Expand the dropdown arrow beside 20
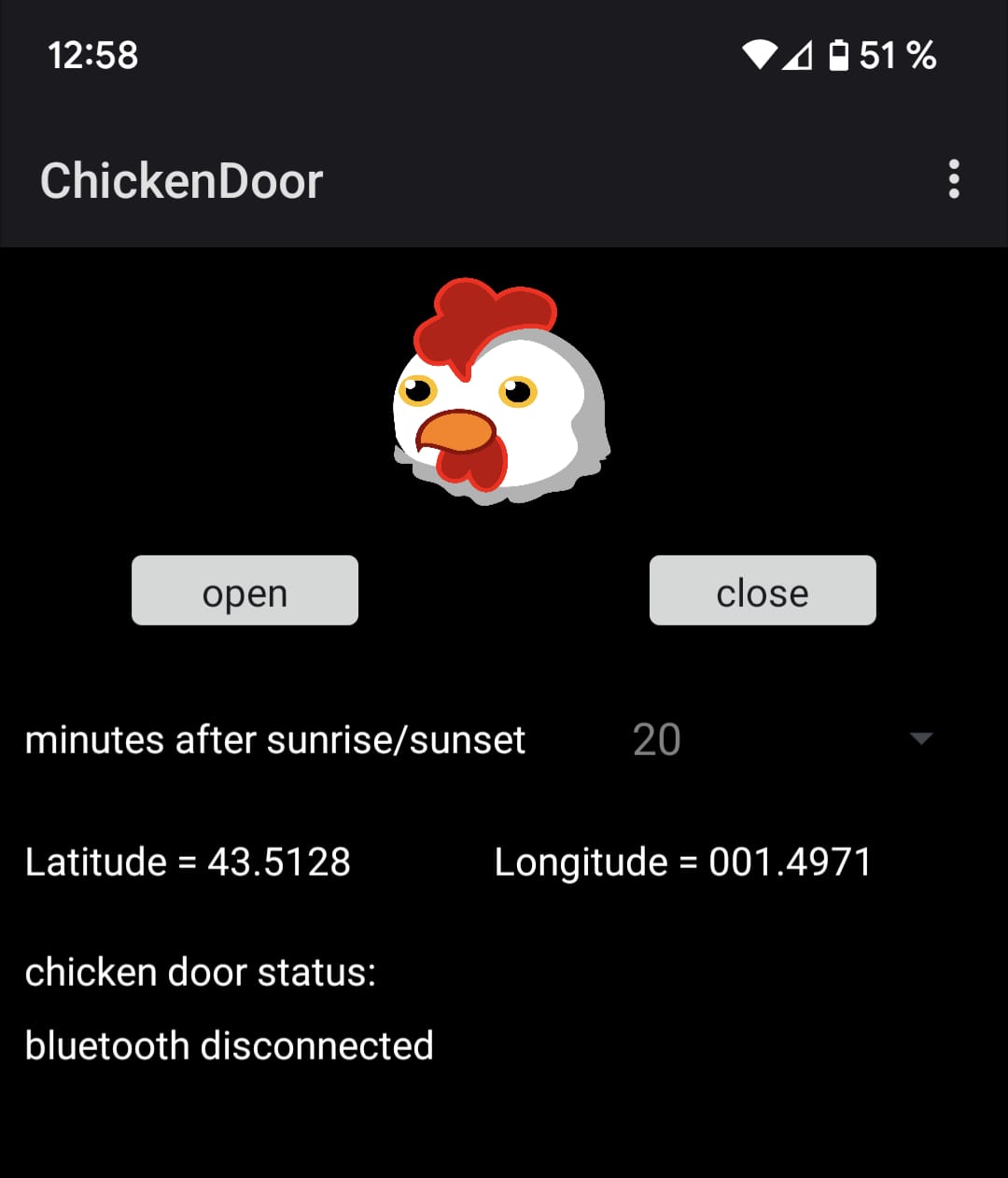This screenshot has width=1008, height=1178. (922, 738)
